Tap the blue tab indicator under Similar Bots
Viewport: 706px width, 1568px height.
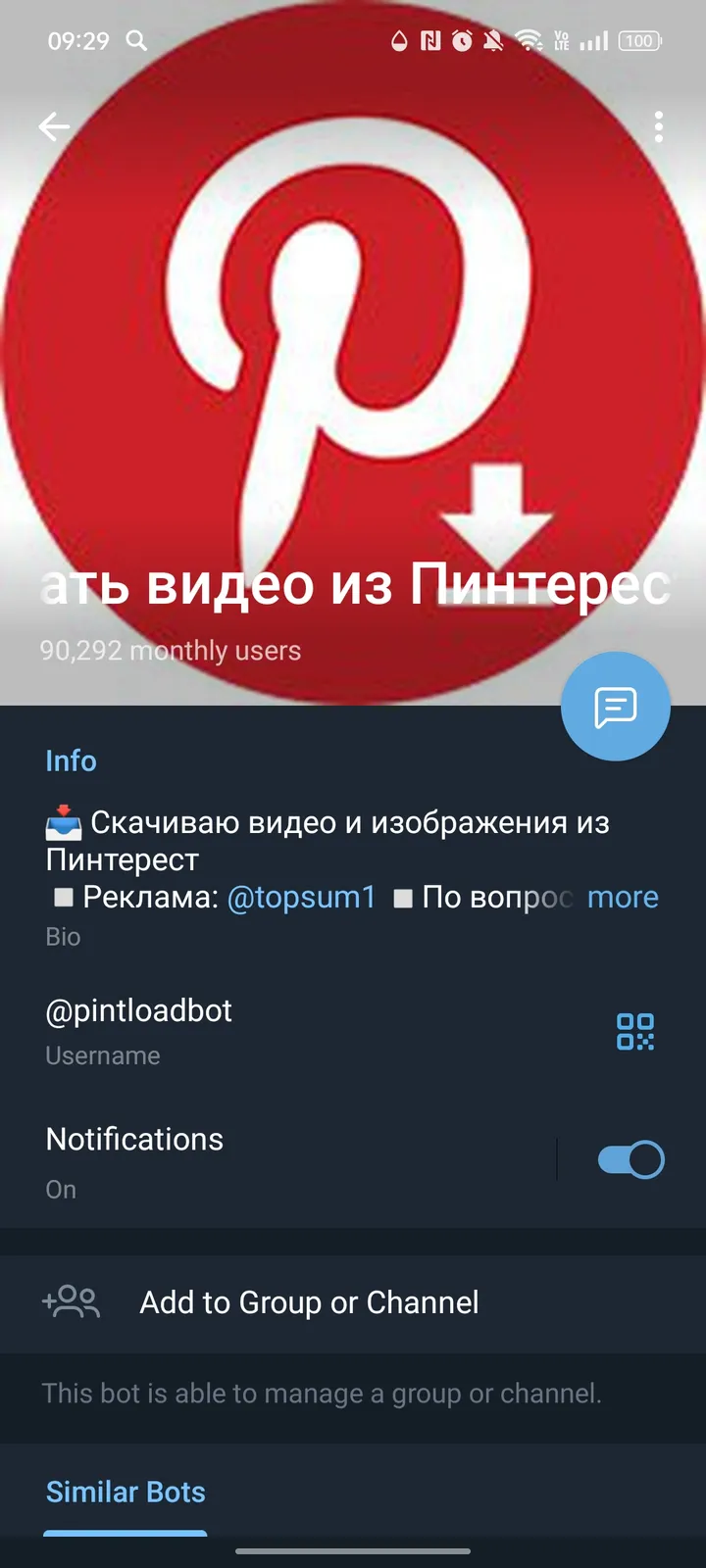tap(126, 1529)
